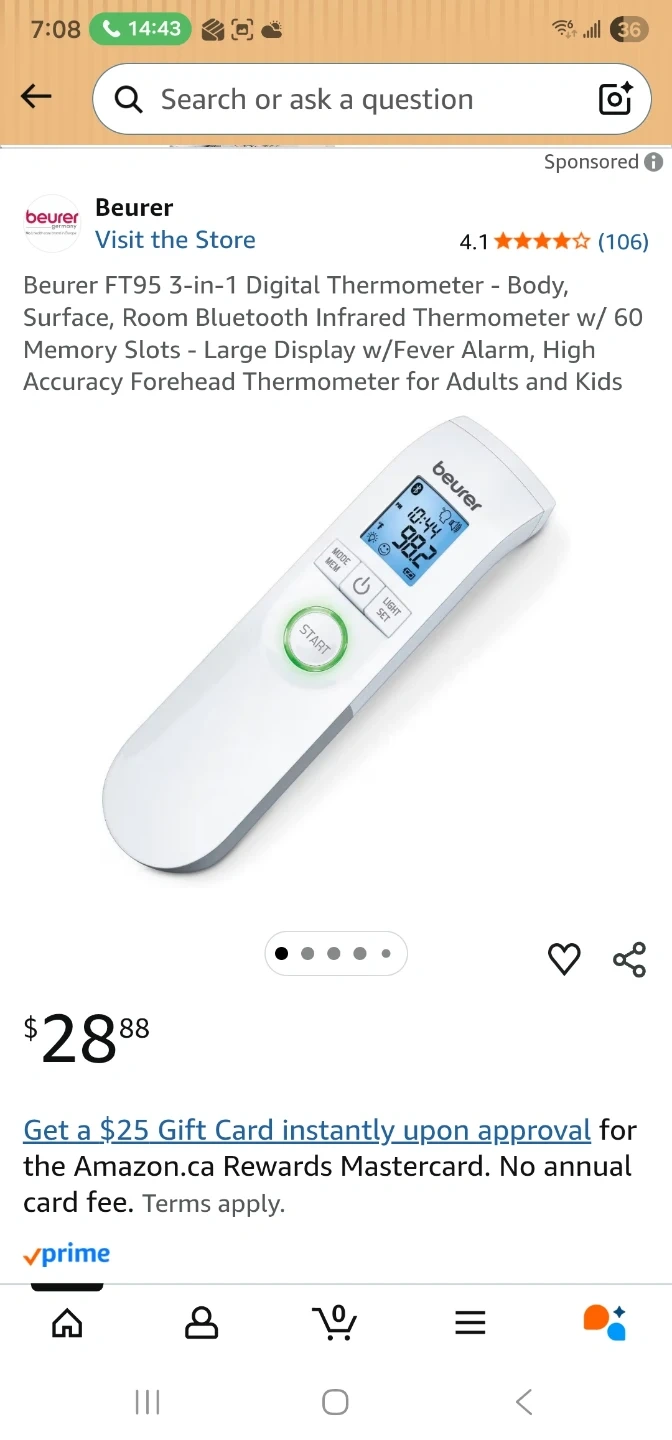672x1440 pixels.
Task: Visit the Beurer store
Action: (x=175, y=240)
